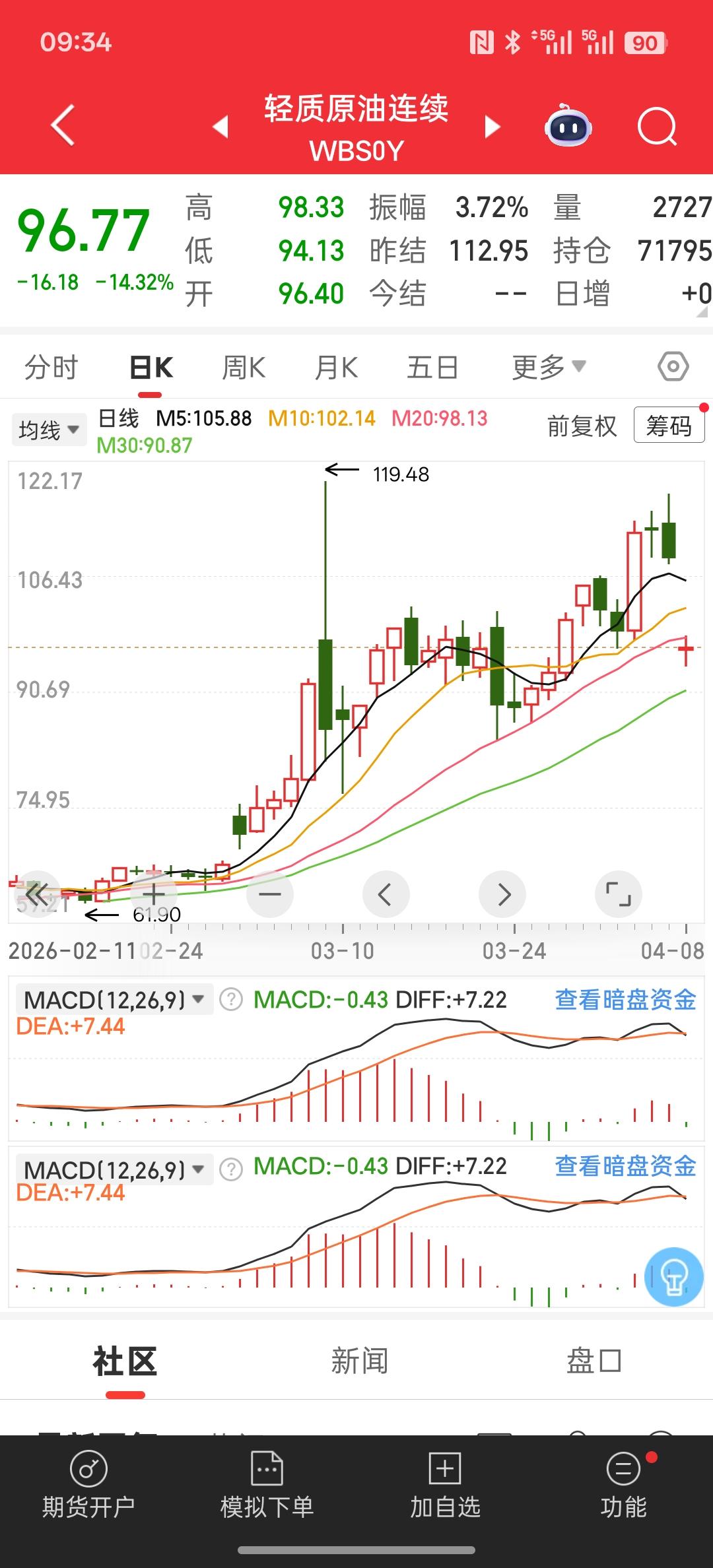This screenshot has width=713, height=1568.
Task: Zoom out the K-line chart
Action: 270,895
